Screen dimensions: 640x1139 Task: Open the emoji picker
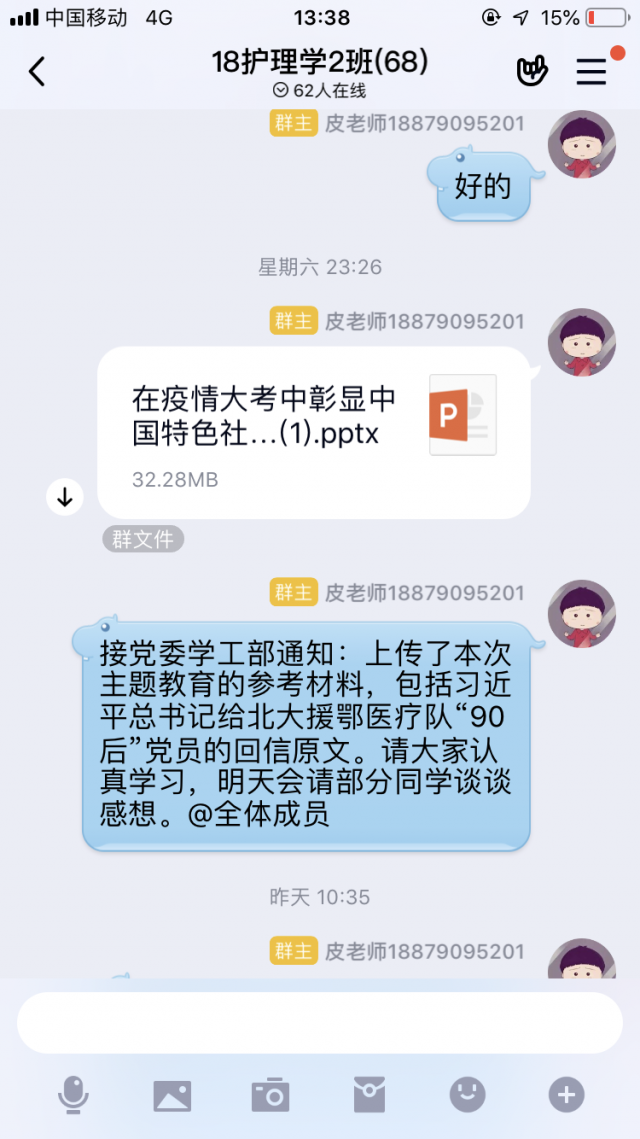pyautogui.click(x=467, y=1096)
